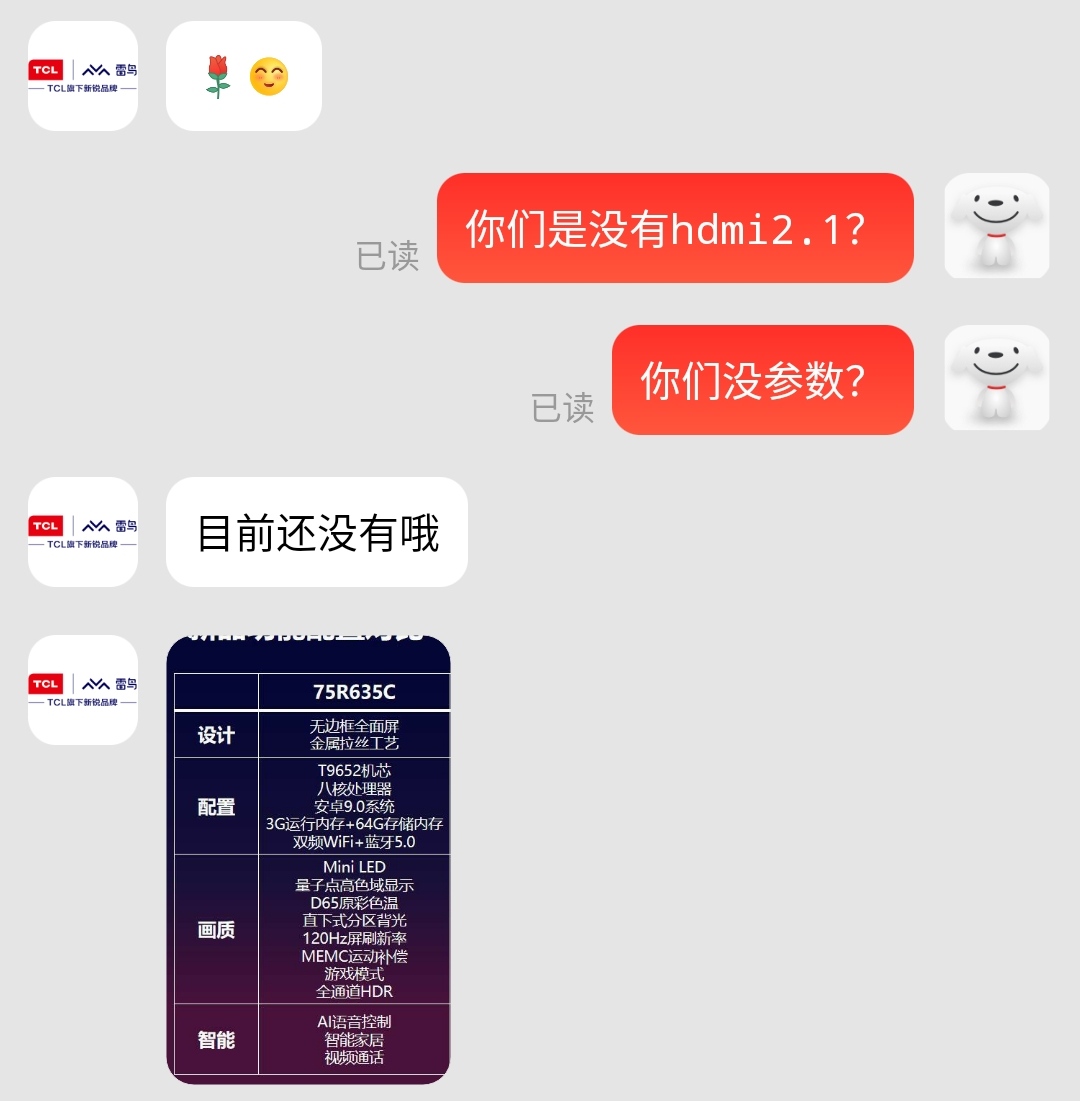Open the 75R635C spec image message

[x=308, y=860]
